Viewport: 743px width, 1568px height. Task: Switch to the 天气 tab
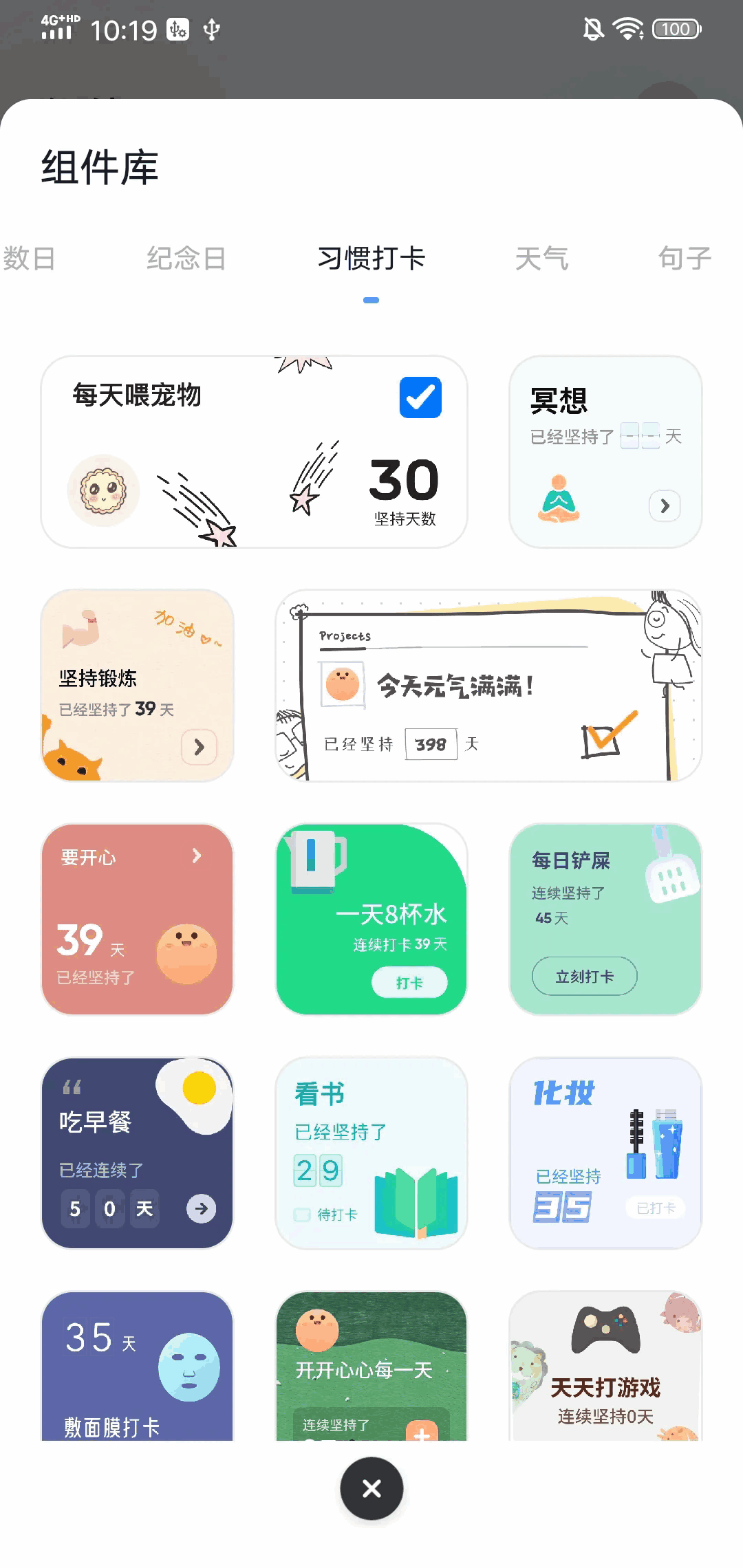coord(541,259)
